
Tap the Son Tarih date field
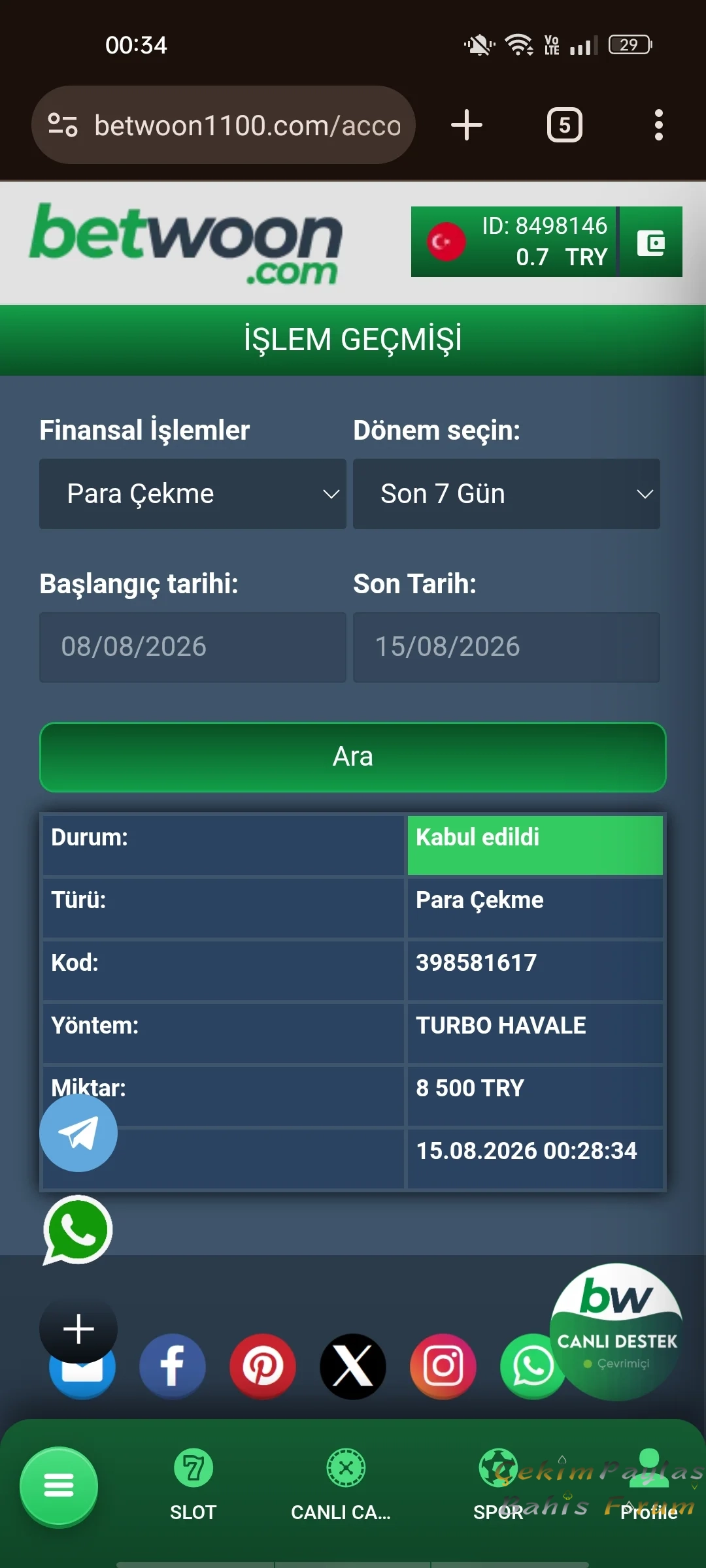click(507, 647)
